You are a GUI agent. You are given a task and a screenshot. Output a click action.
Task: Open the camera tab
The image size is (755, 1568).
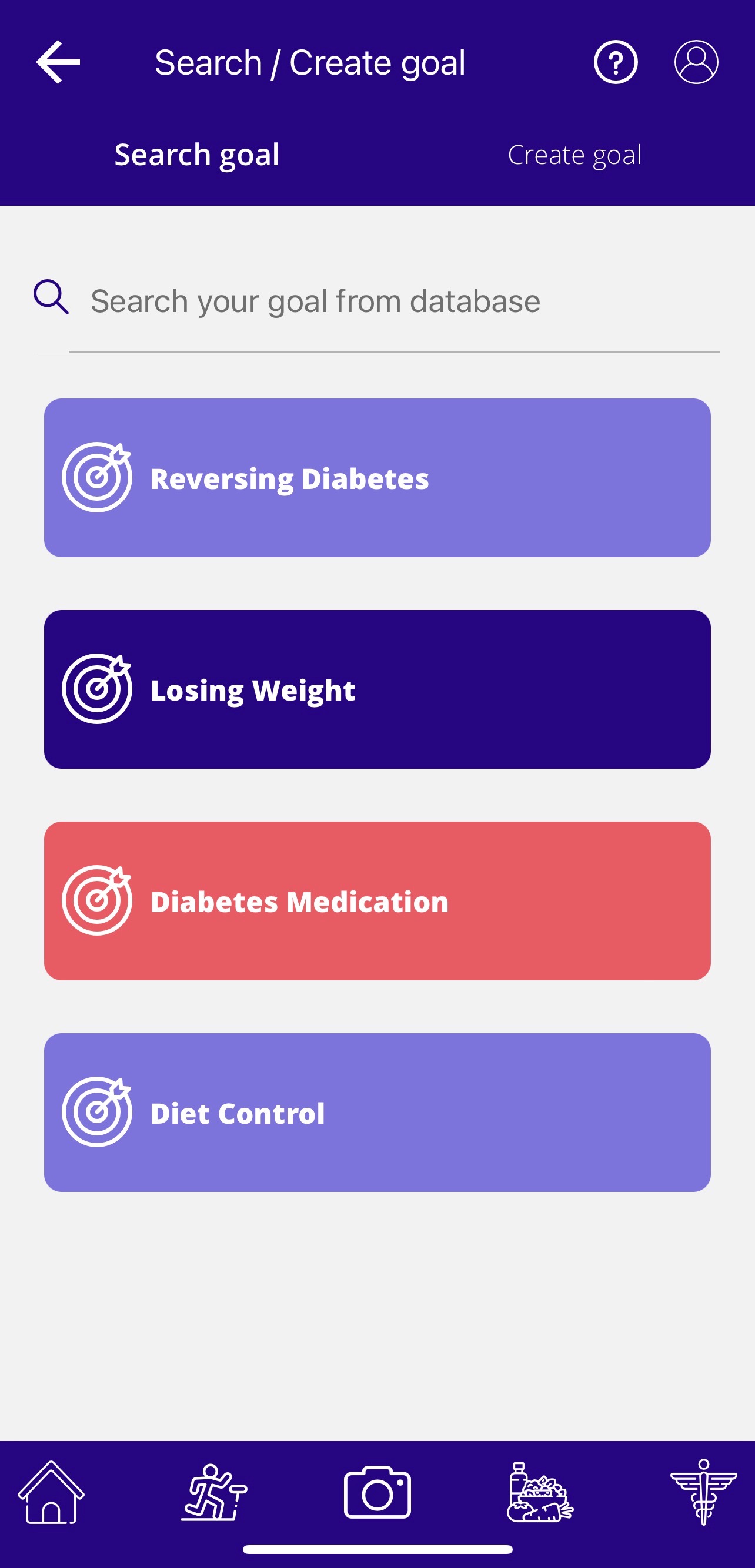click(x=377, y=1493)
